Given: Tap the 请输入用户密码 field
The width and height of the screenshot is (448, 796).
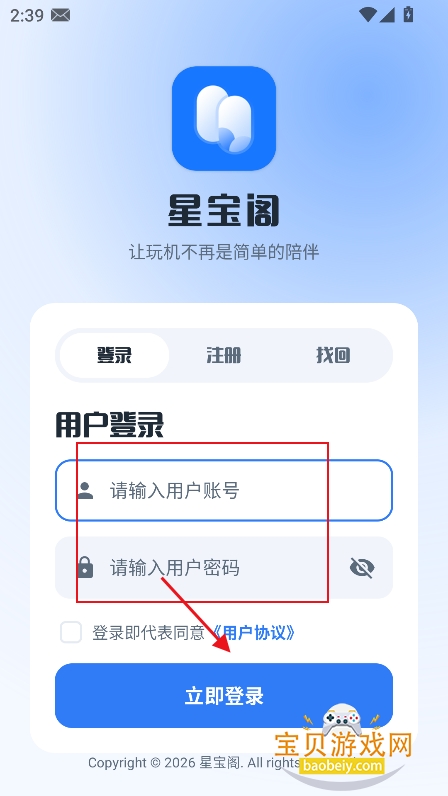Looking at the screenshot, I should click(x=224, y=568).
